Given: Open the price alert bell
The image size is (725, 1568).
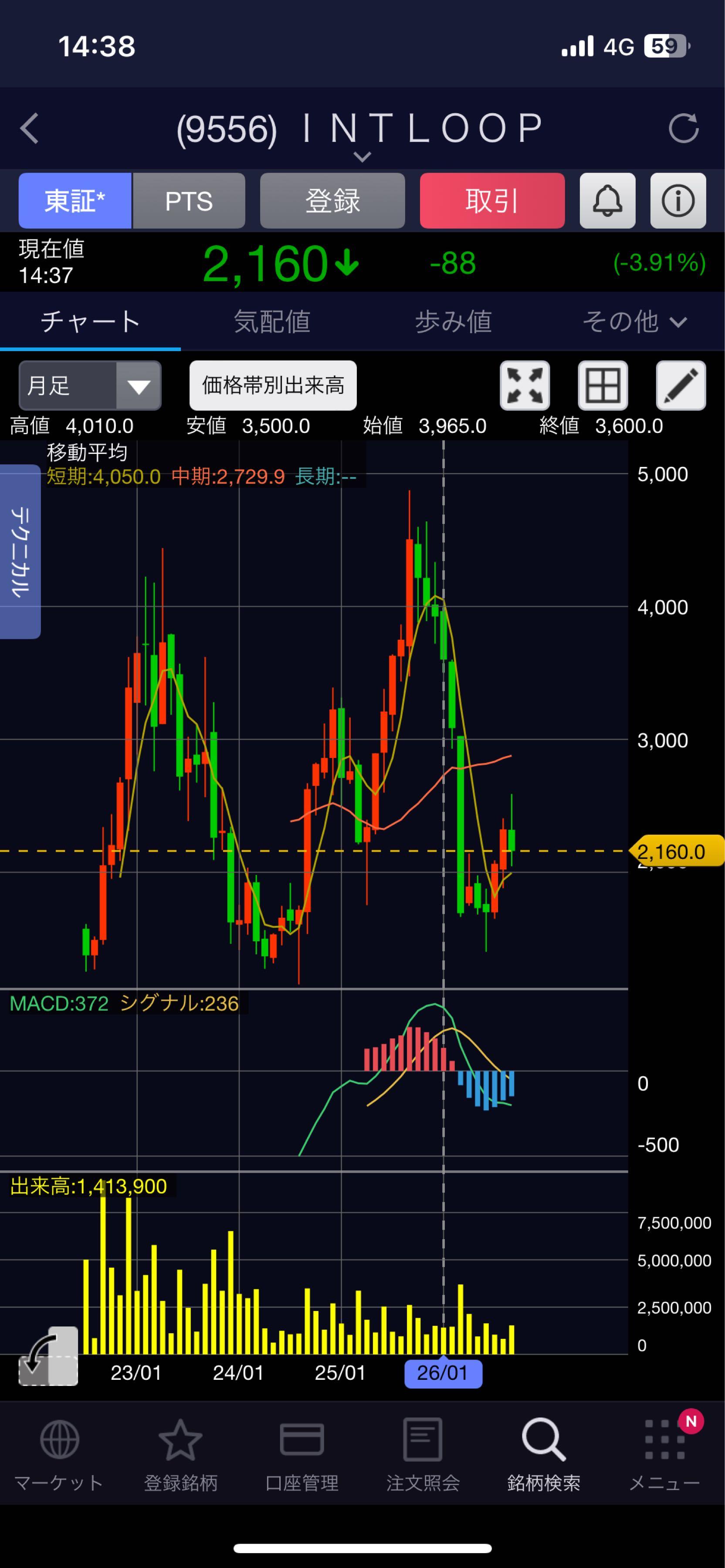Looking at the screenshot, I should (x=607, y=200).
